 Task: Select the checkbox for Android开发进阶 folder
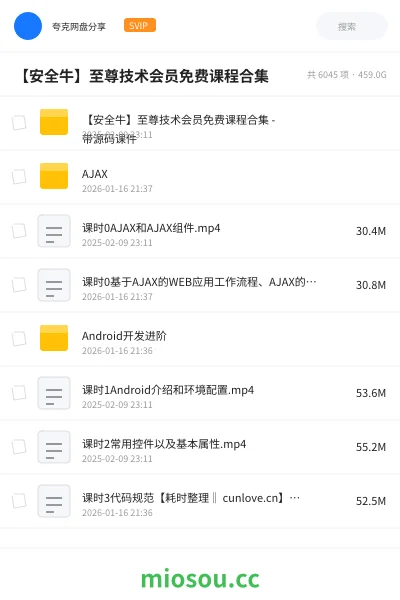pos(19,339)
